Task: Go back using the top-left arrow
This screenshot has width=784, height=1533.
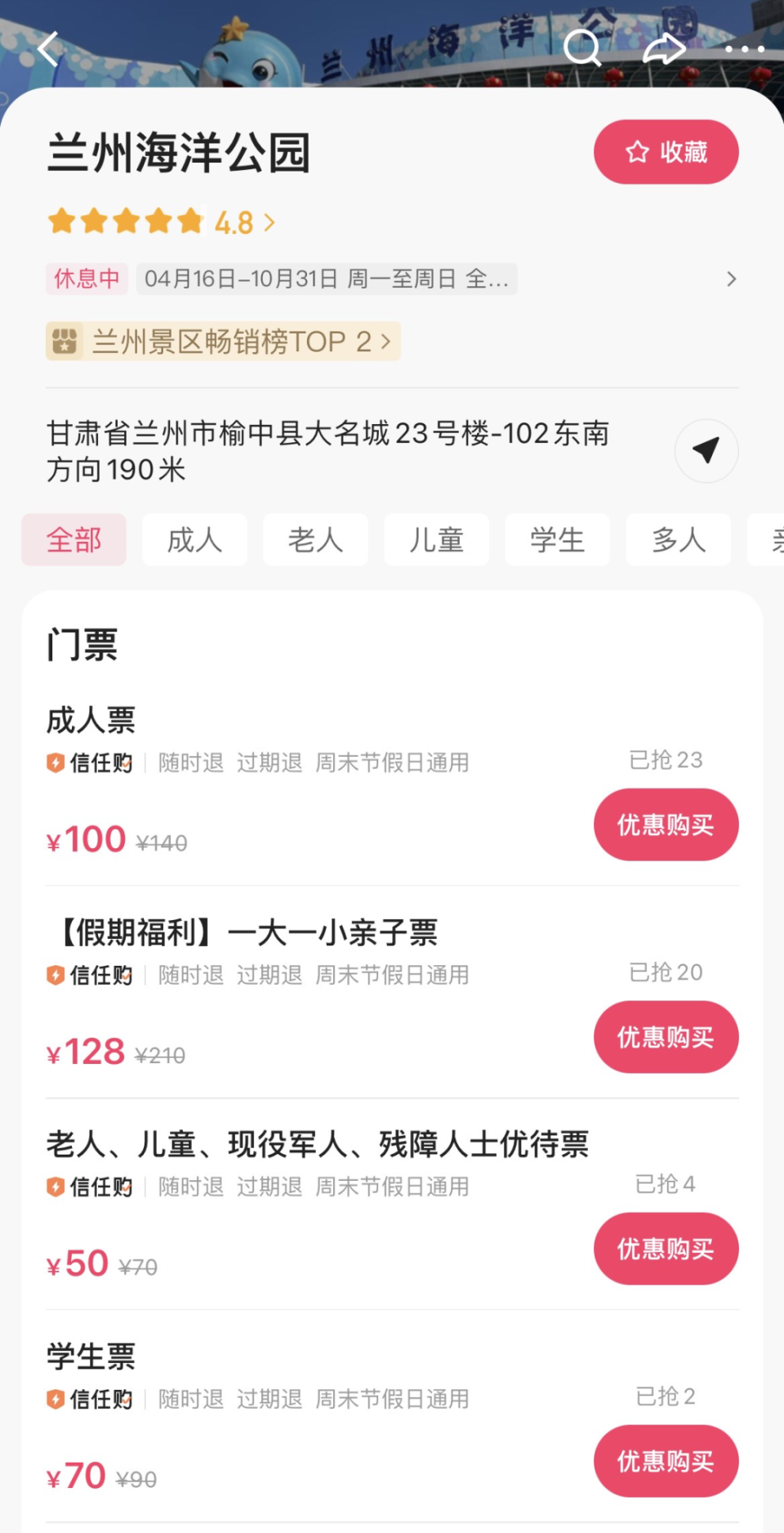Action: coord(49,49)
